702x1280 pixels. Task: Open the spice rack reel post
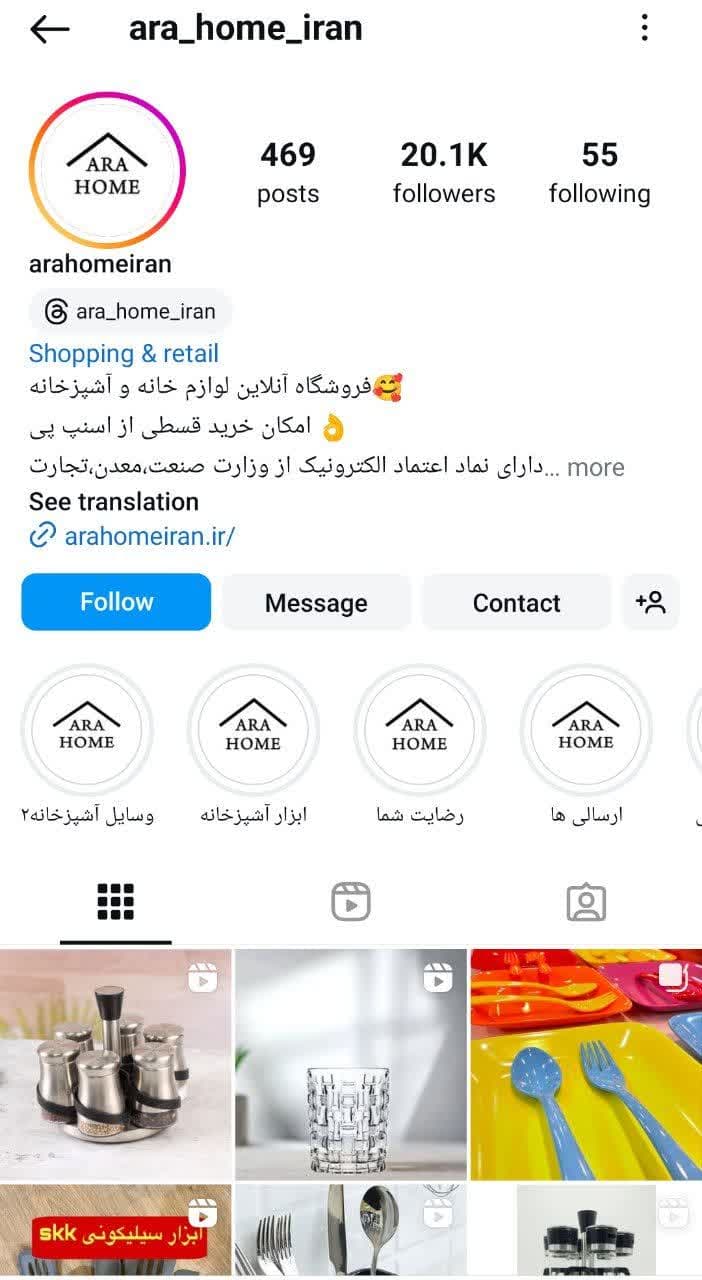(115, 1064)
